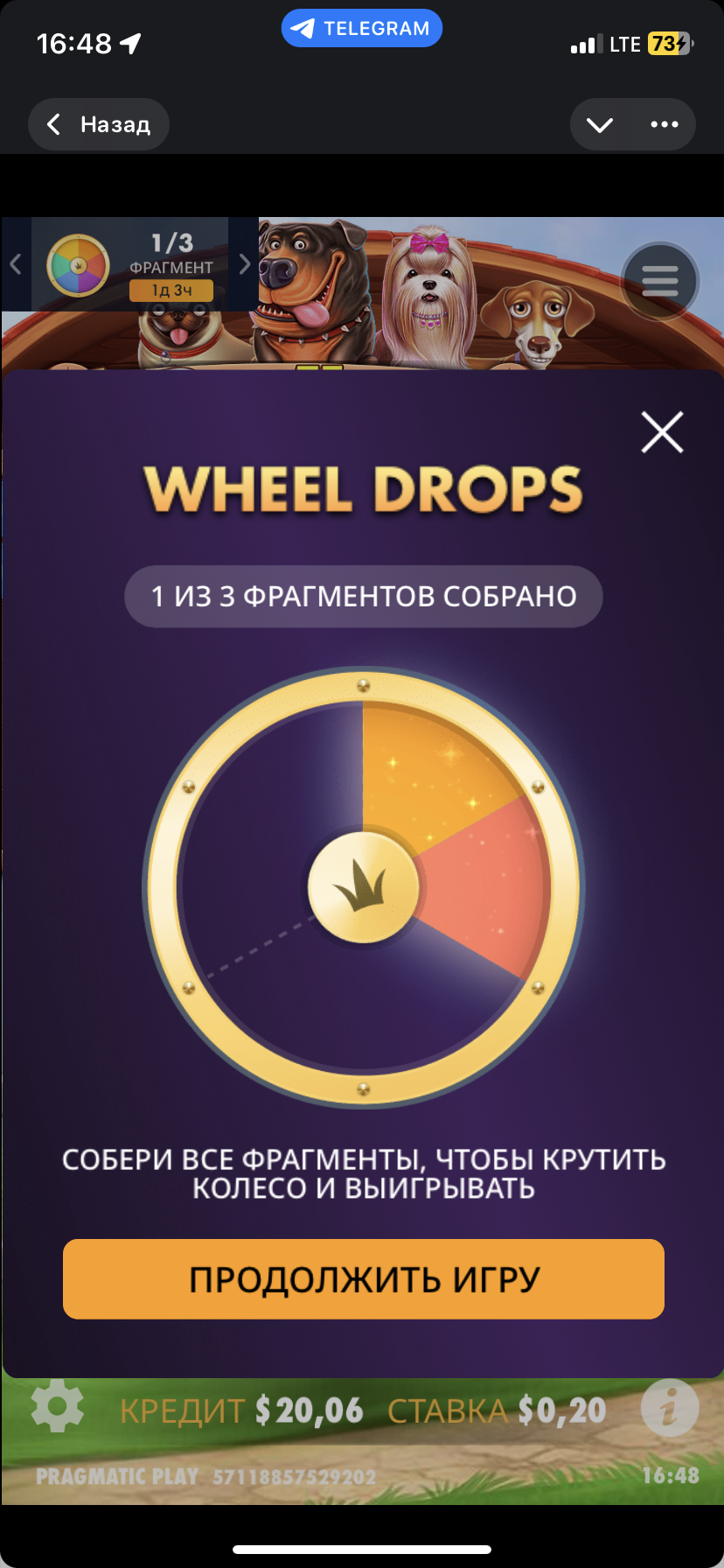724x1568 pixels.
Task: Collapse the mini app with the chevron
Action: click(600, 125)
